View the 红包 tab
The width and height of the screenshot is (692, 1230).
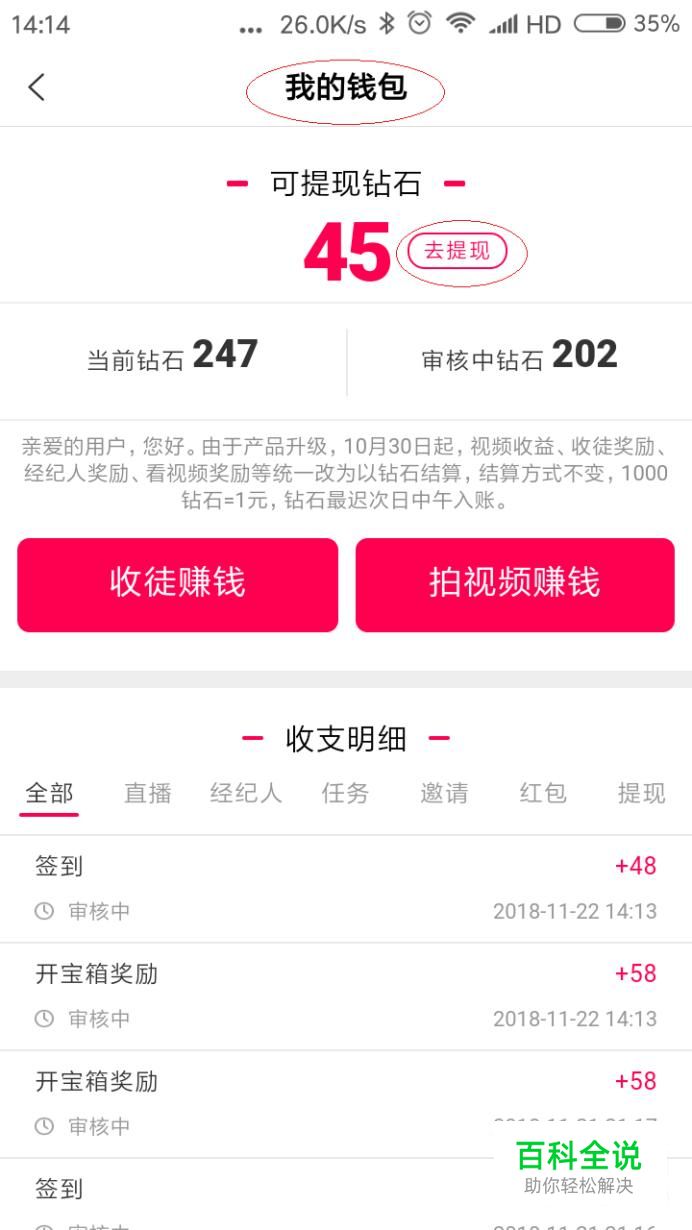pos(543,793)
